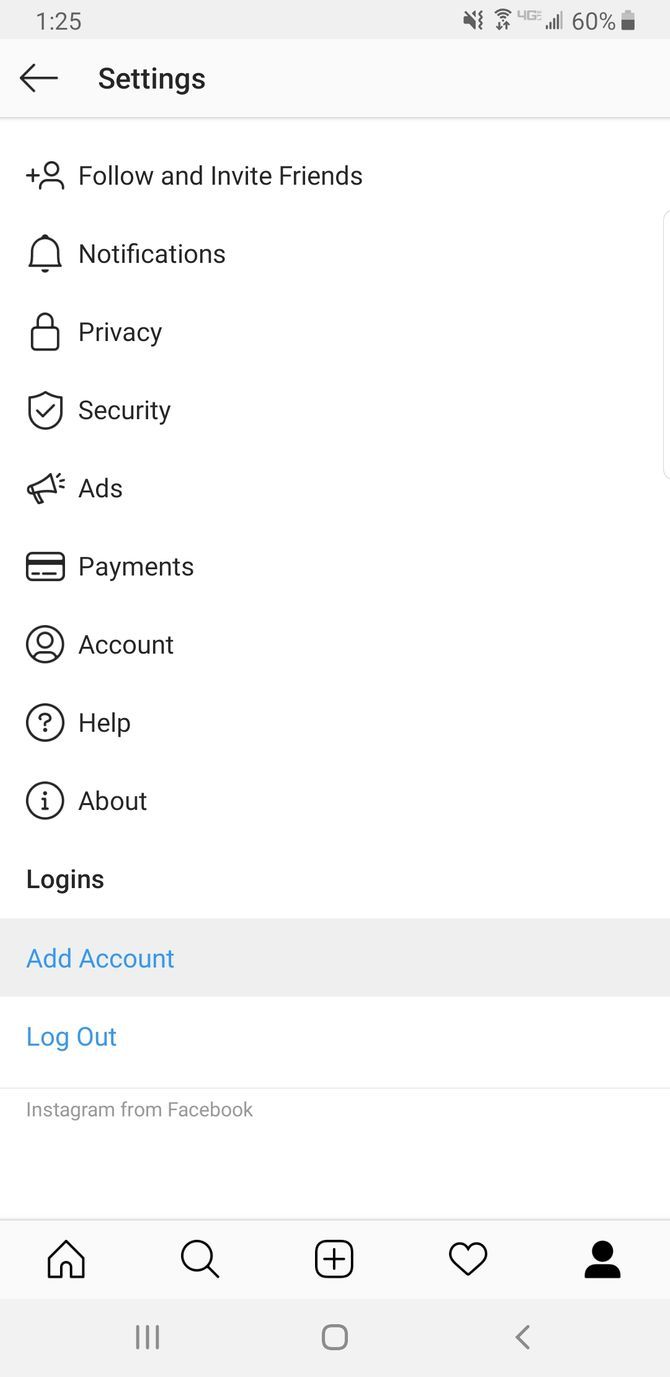Viewport: 670px width, 1377px height.
Task: Switch to the Profile tab
Action: [x=602, y=1259]
